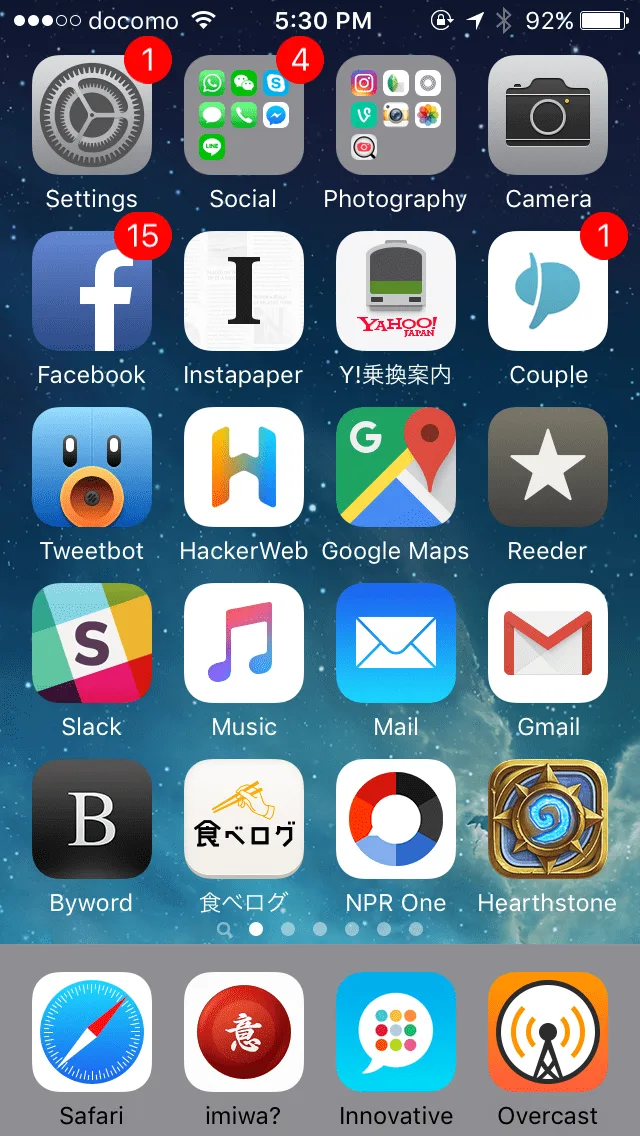Launch Tweetbot

coord(92,467)
